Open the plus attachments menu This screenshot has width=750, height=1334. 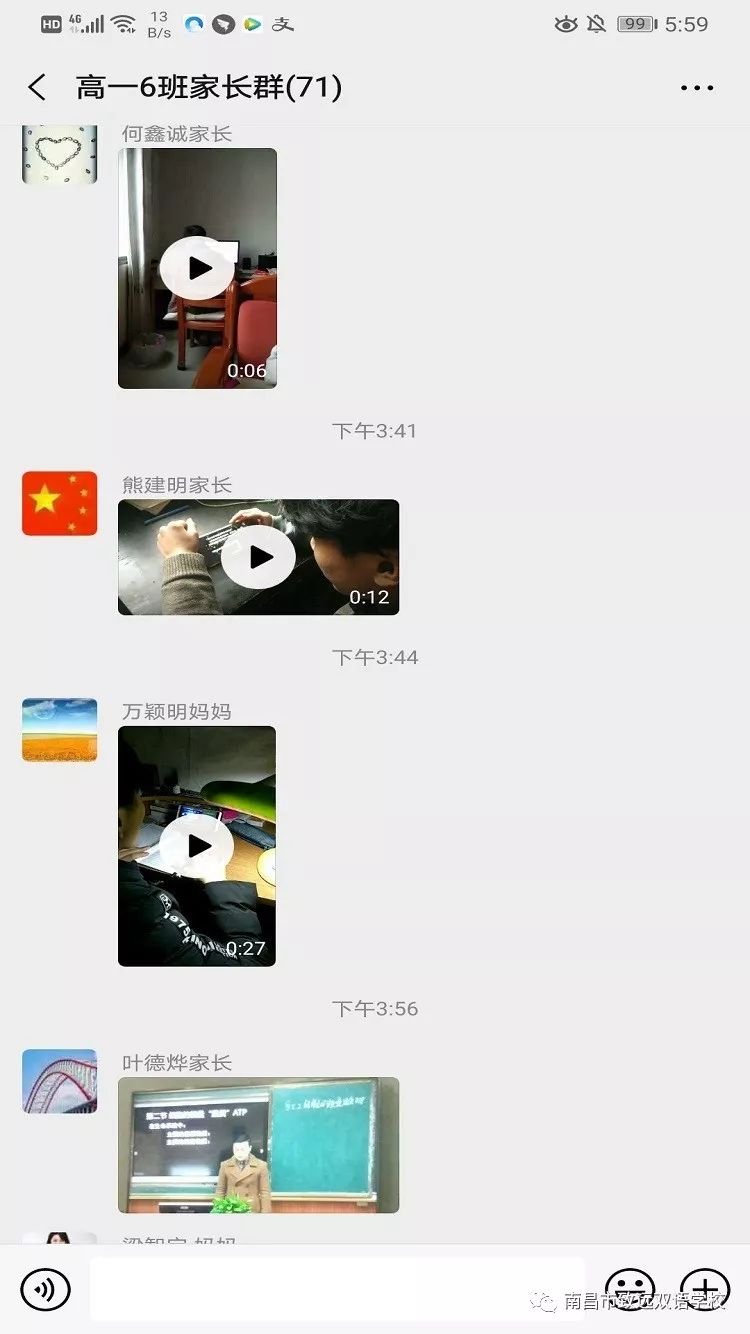point(705,1289)
